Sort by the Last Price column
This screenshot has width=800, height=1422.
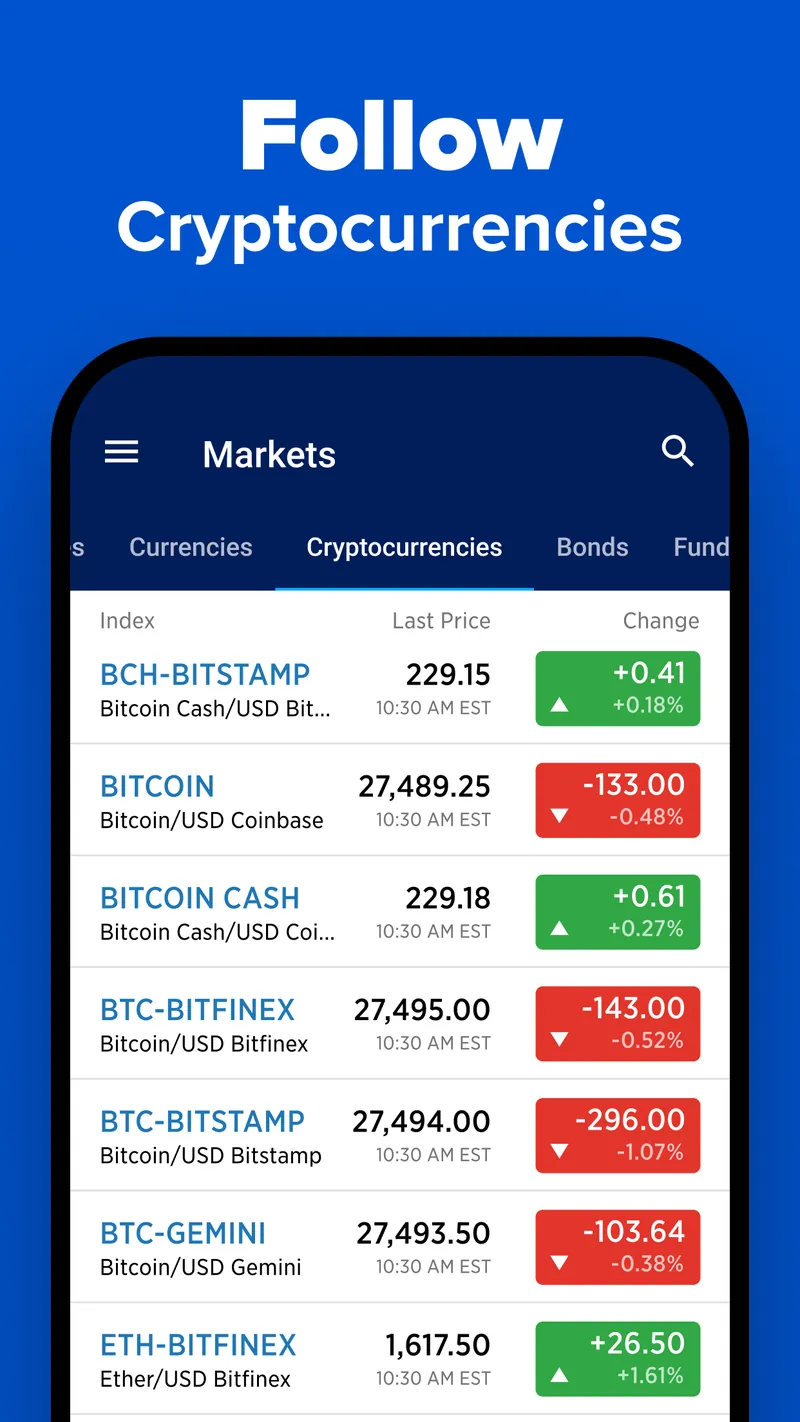(441, 620)
